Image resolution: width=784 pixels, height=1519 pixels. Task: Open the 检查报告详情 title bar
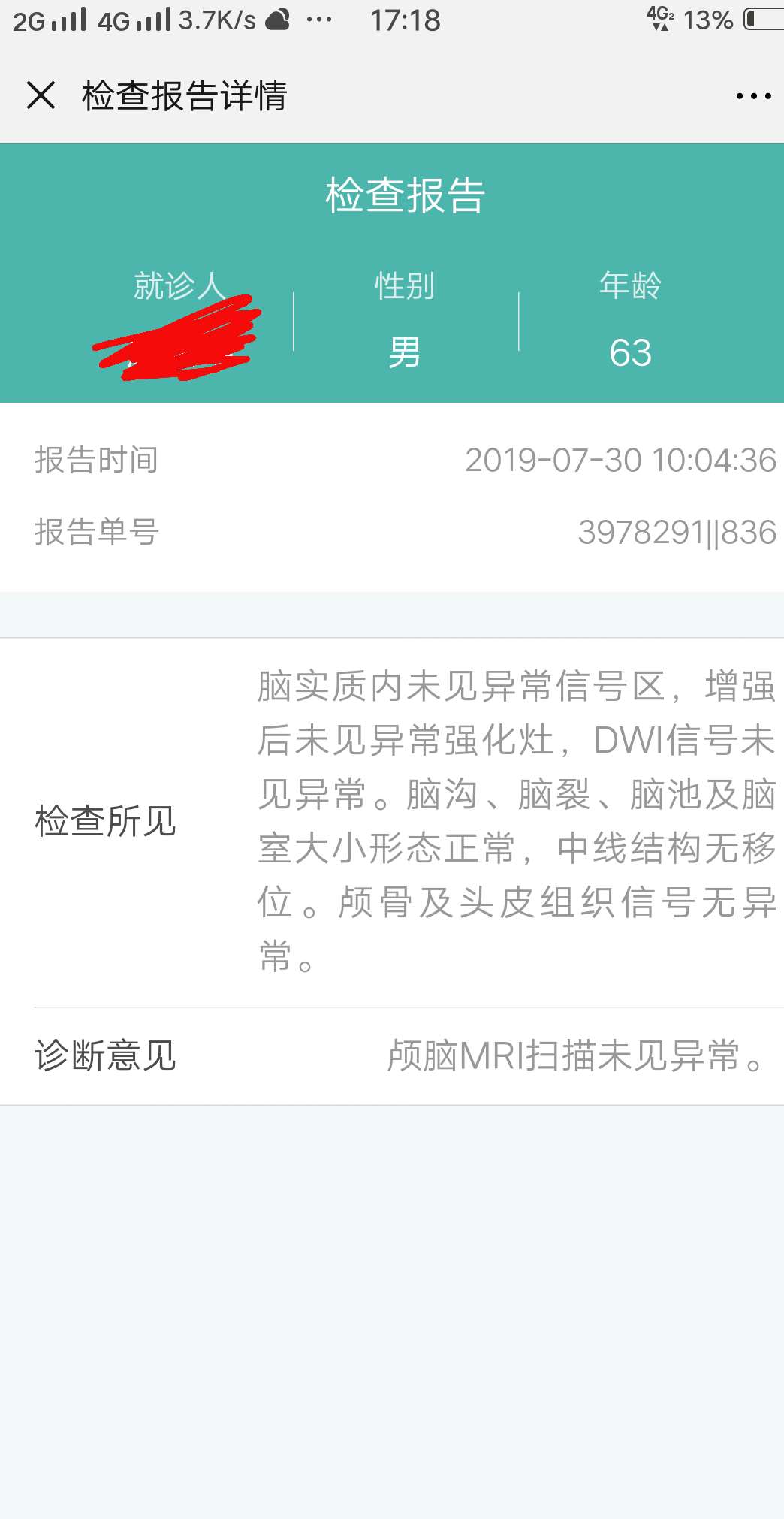[185, 95]
